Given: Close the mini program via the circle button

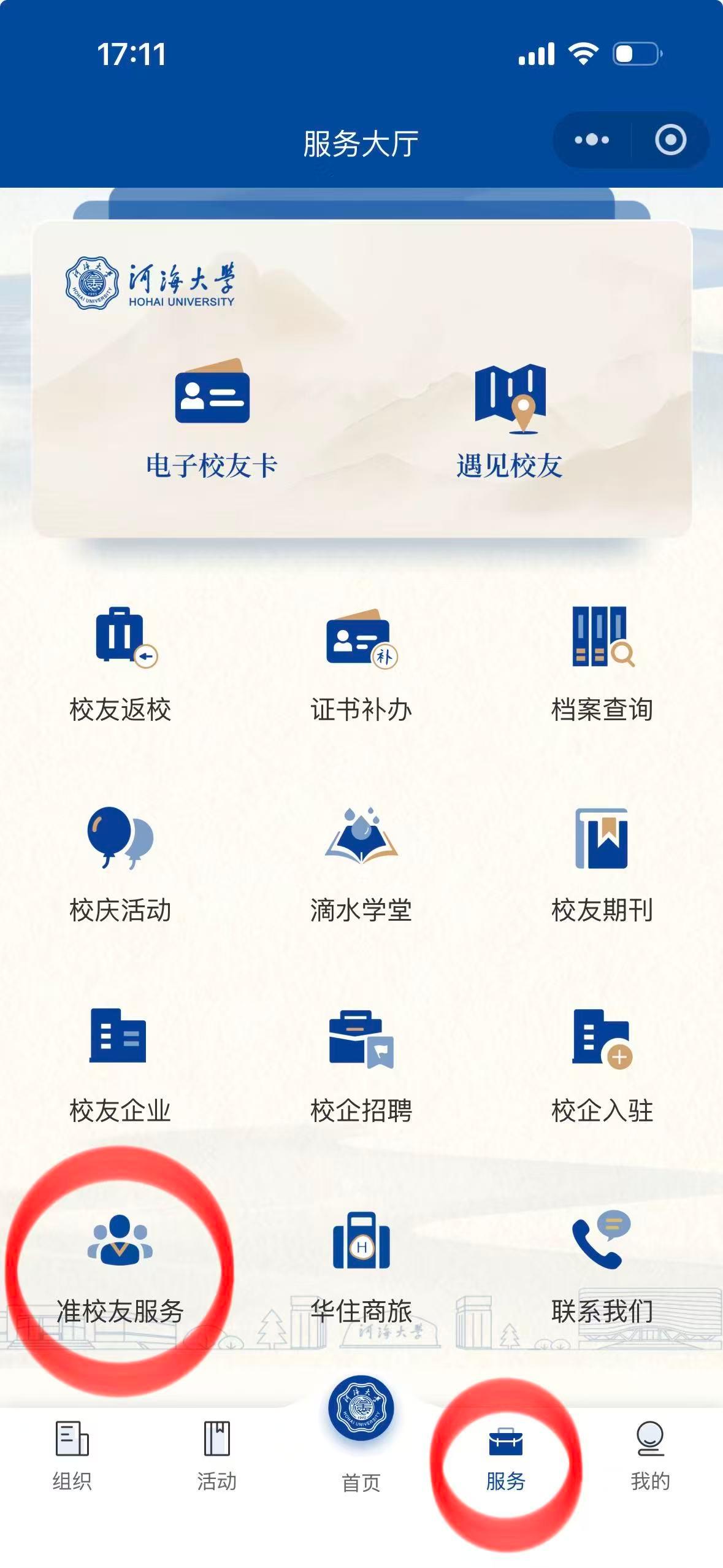Looking at the screenshot, I should (x=670, y=140).
